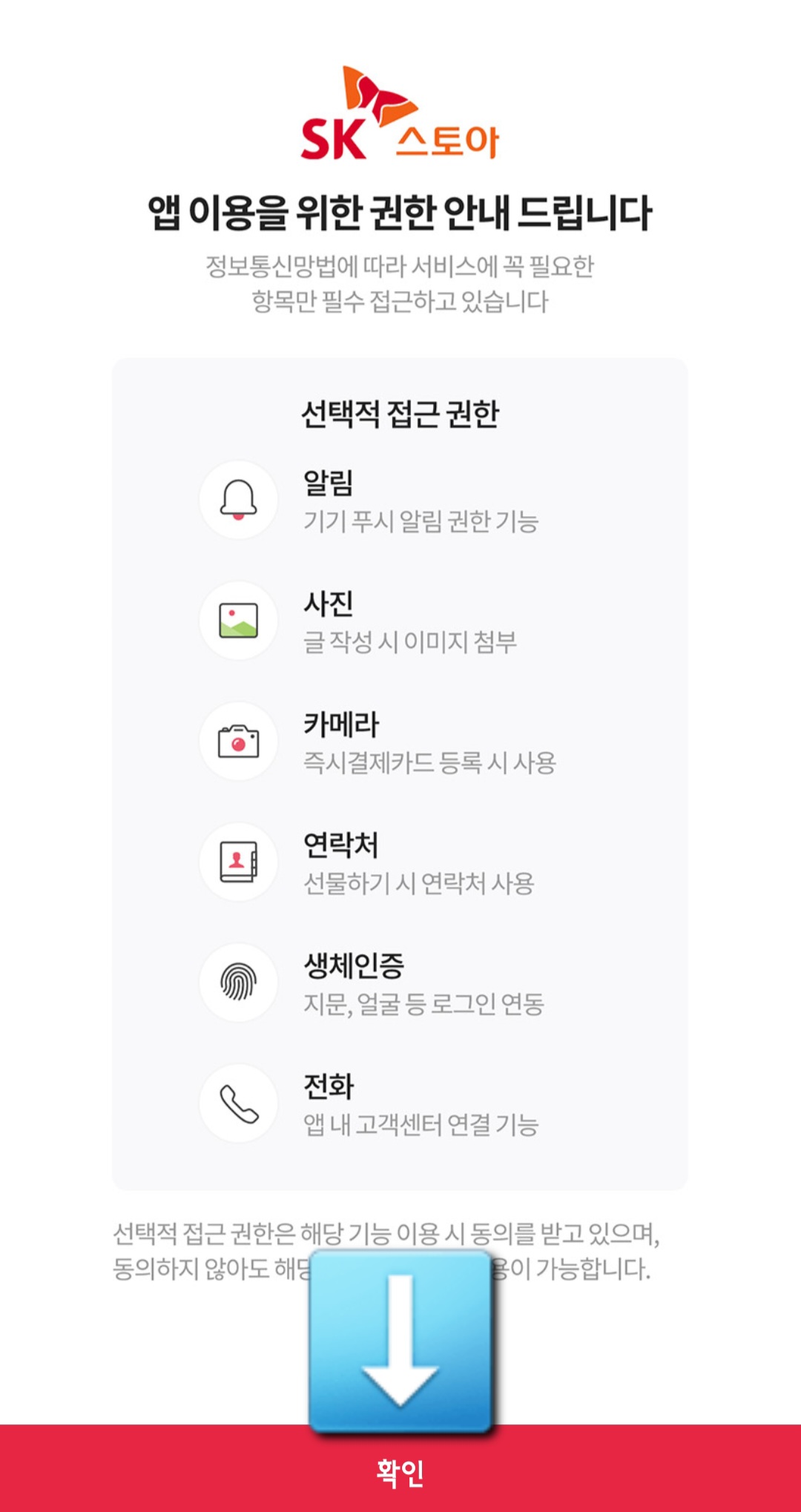Click the camera icon for 즉시결제카드 registration

click(237, 740)
